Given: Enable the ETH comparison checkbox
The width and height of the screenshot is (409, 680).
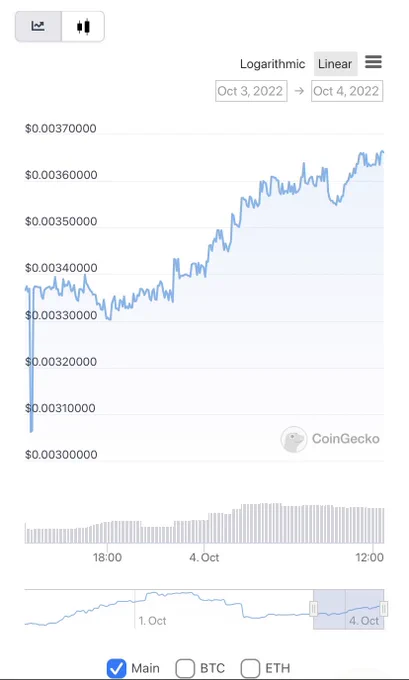Looking at the screenshot, I should (x=250, y=668).
